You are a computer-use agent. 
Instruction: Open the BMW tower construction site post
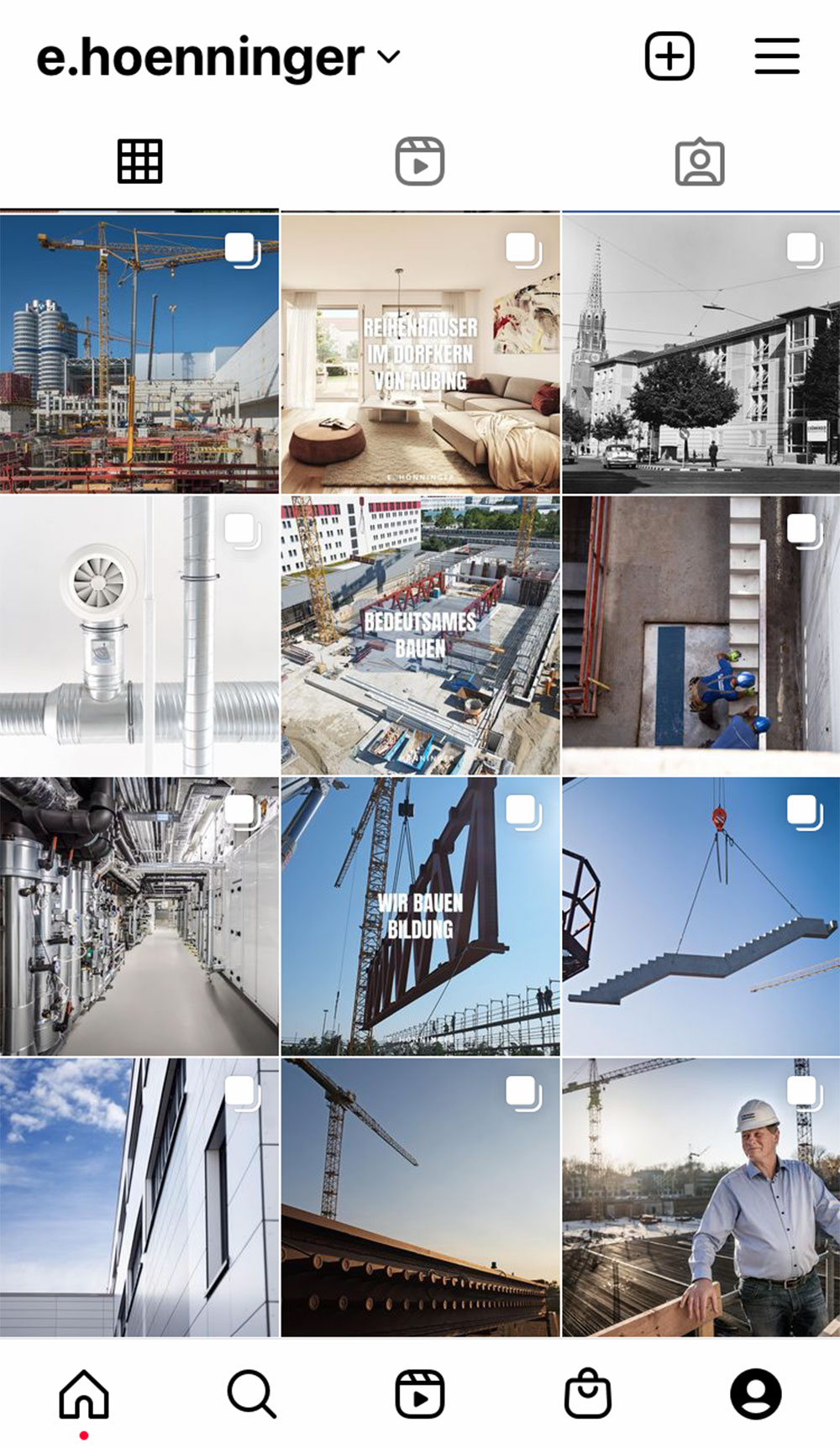click(x=139, y=354)
